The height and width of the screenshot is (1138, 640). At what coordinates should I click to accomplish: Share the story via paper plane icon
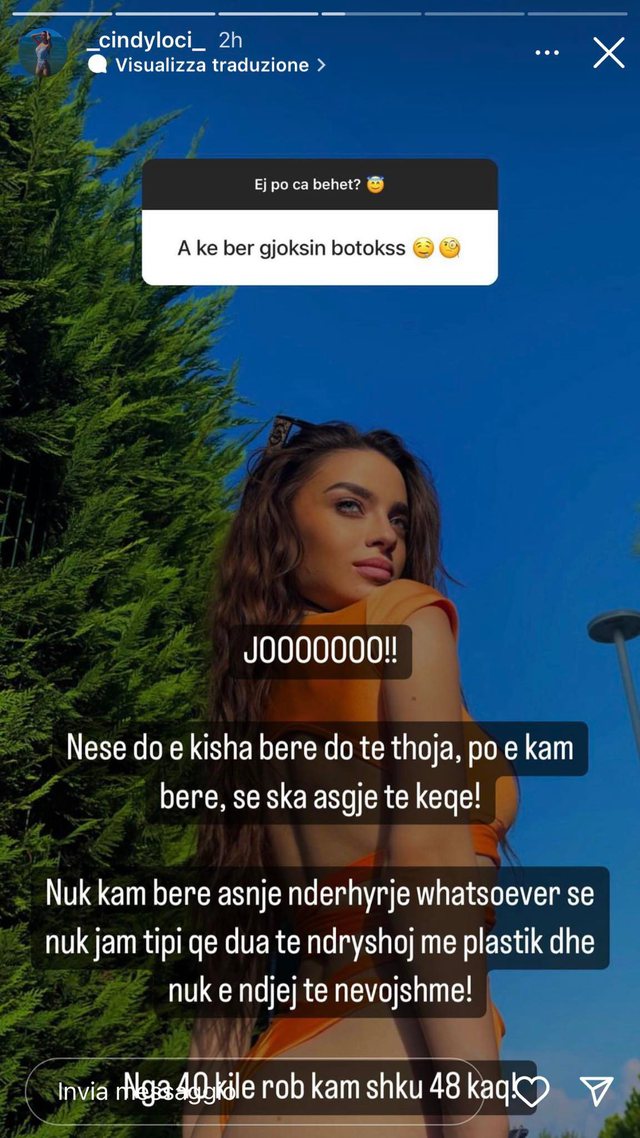click(596, 1090)
